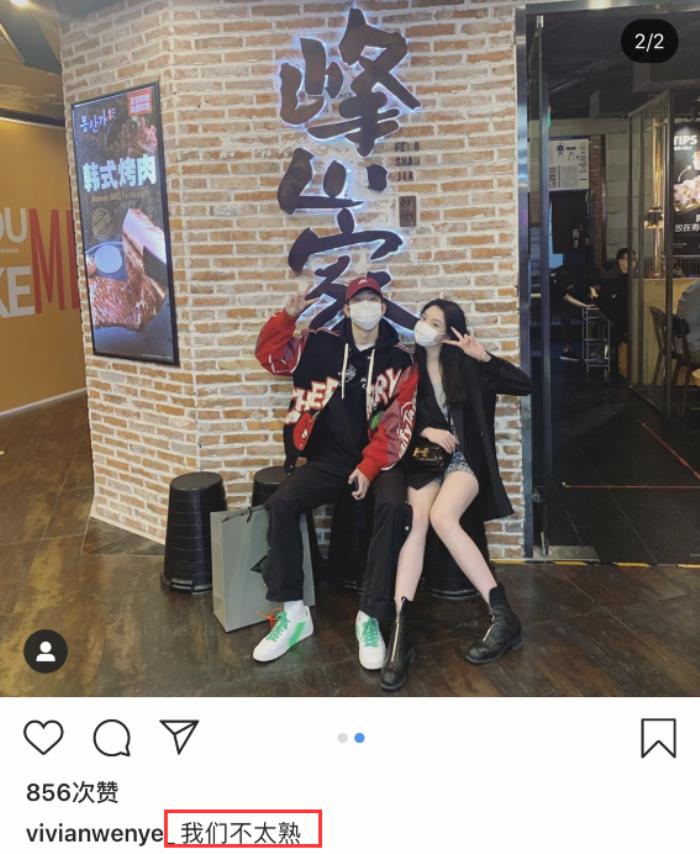Save this post with the bookmark icon
Viewport: 700px width, 854px height.
click(658, 738)
